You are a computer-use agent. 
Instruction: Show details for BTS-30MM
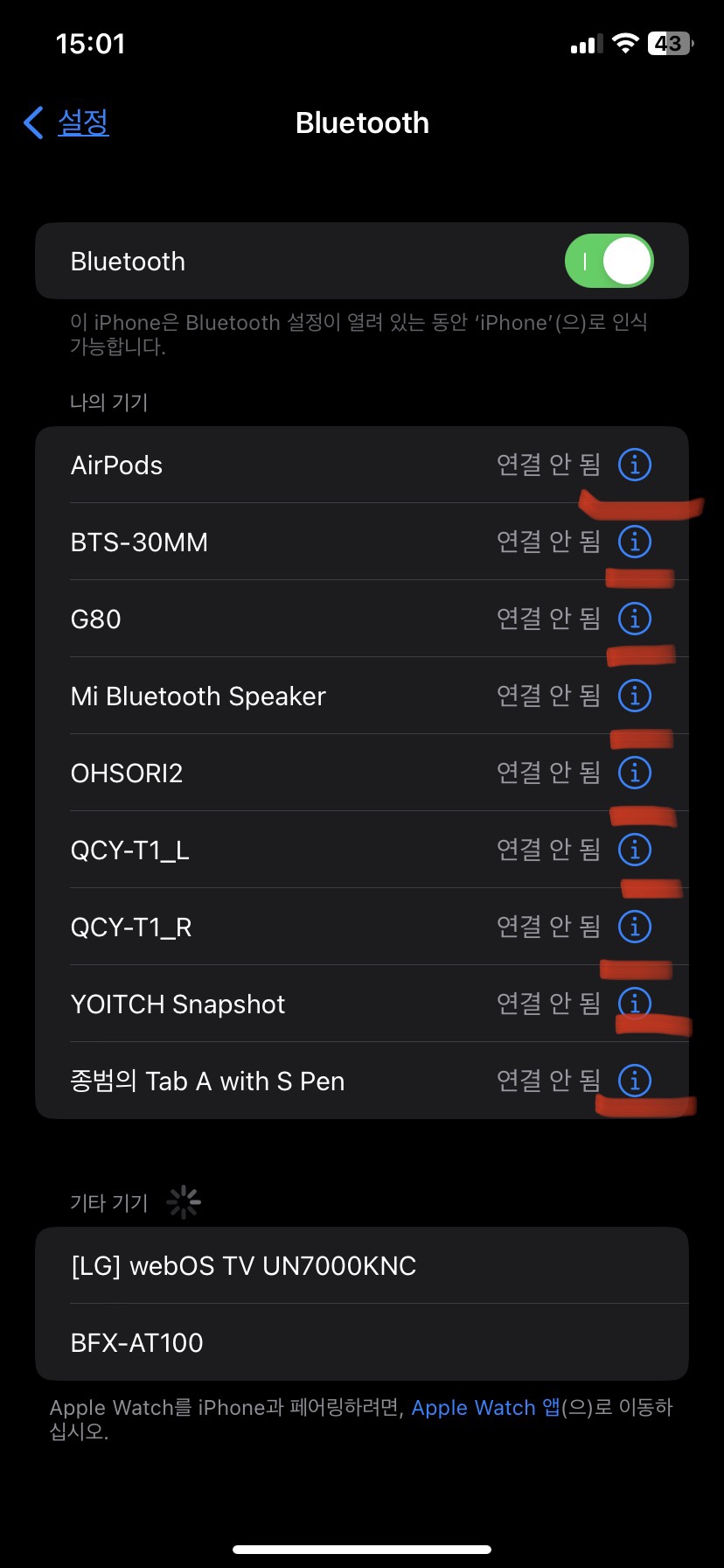635,542
